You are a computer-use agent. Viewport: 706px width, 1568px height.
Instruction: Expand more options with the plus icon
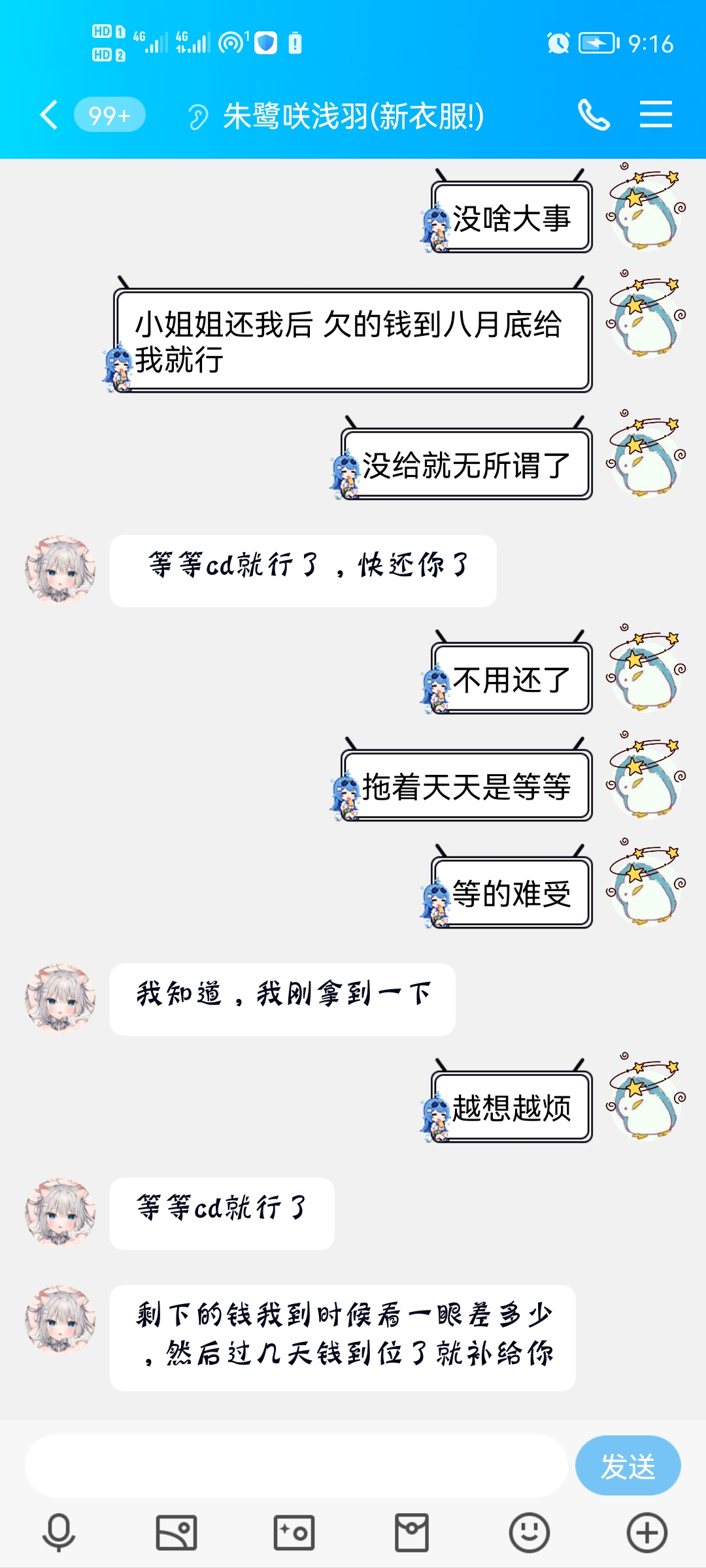[x=647, y=1532]
